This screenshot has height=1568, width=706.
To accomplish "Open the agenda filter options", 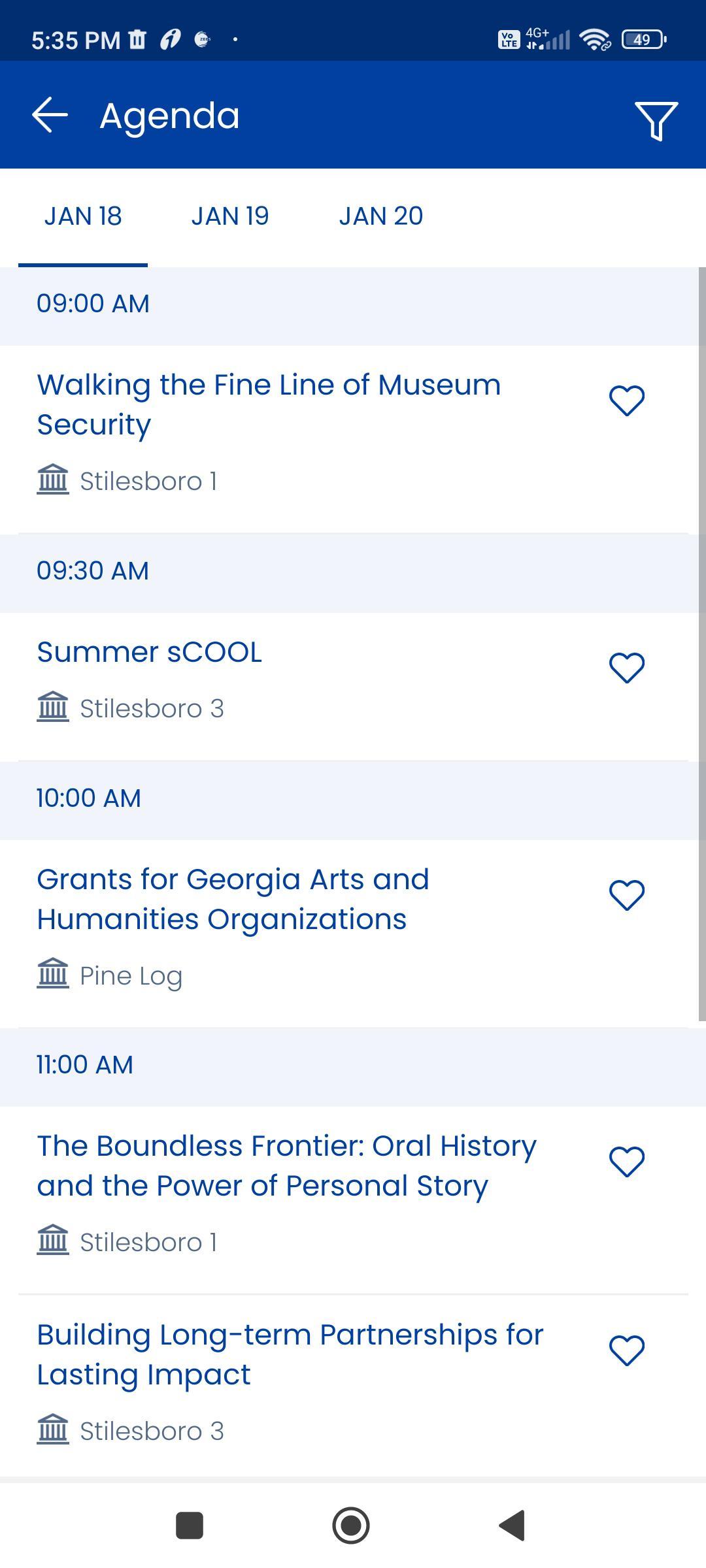I will pyautogui.click(x=656, y=120).
